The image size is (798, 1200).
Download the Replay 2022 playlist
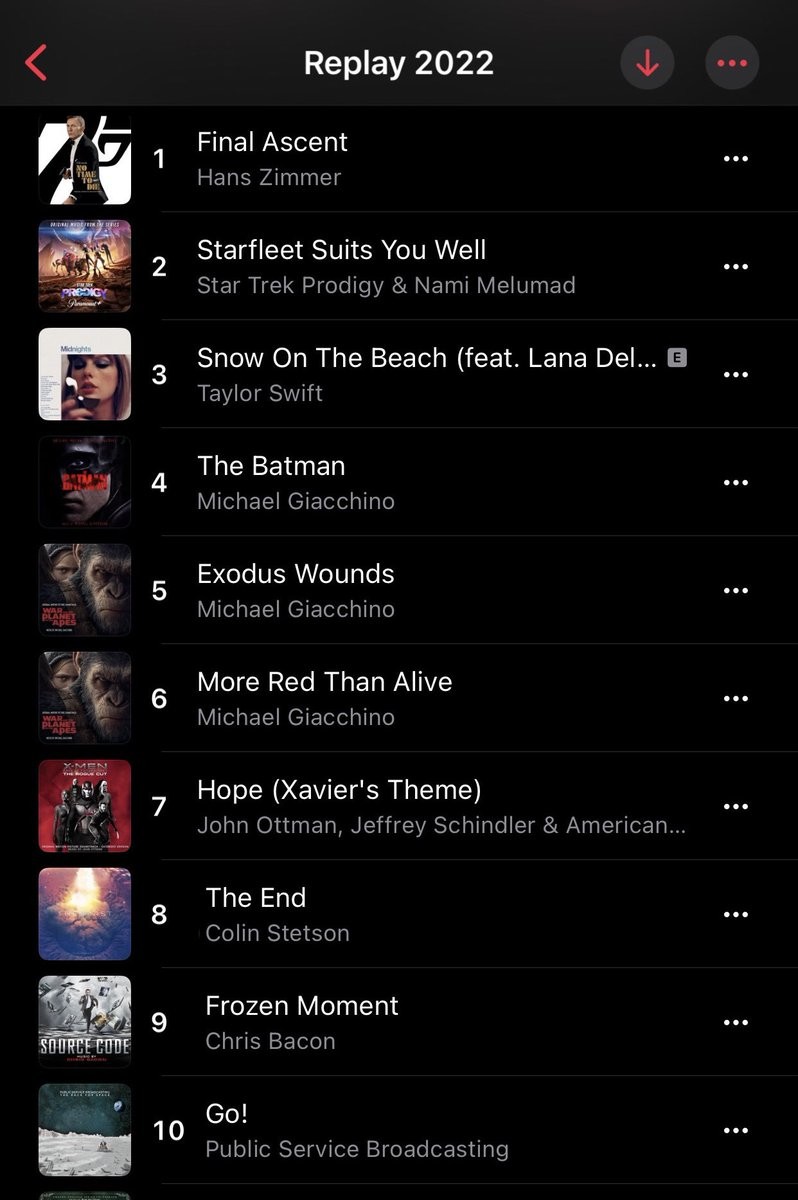647,63
